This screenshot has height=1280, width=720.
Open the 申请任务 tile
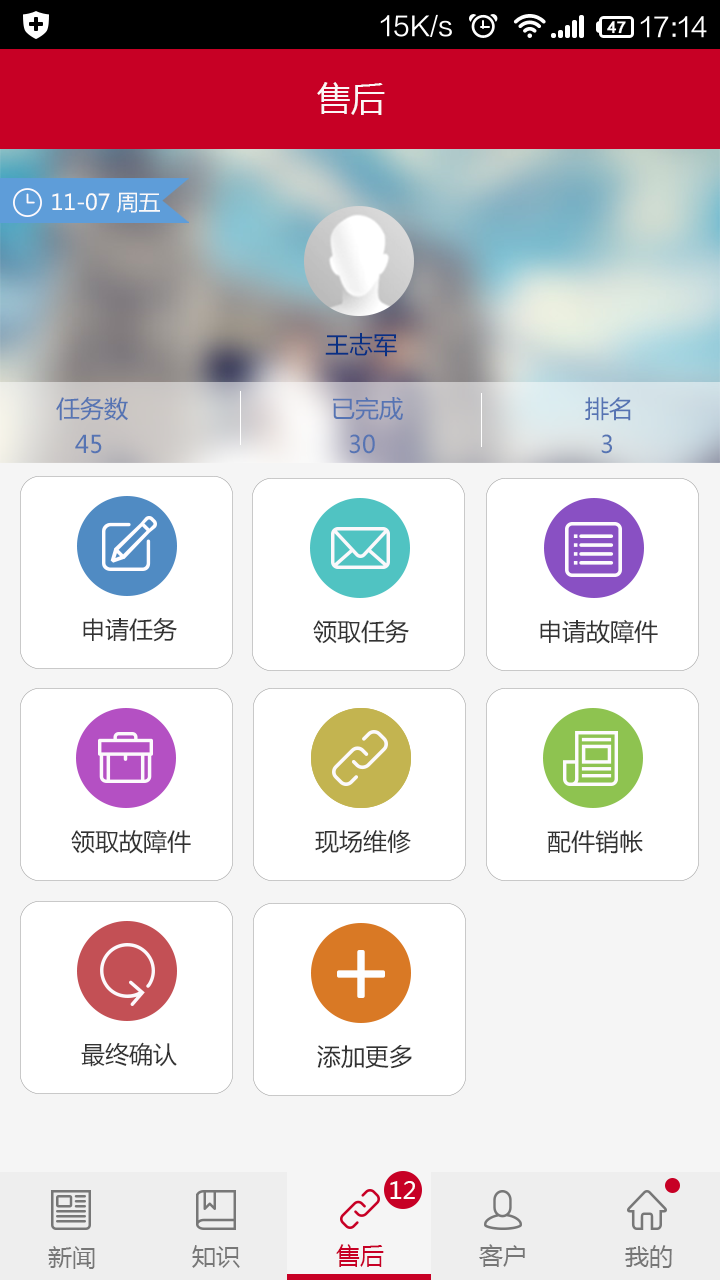(127, 572)
